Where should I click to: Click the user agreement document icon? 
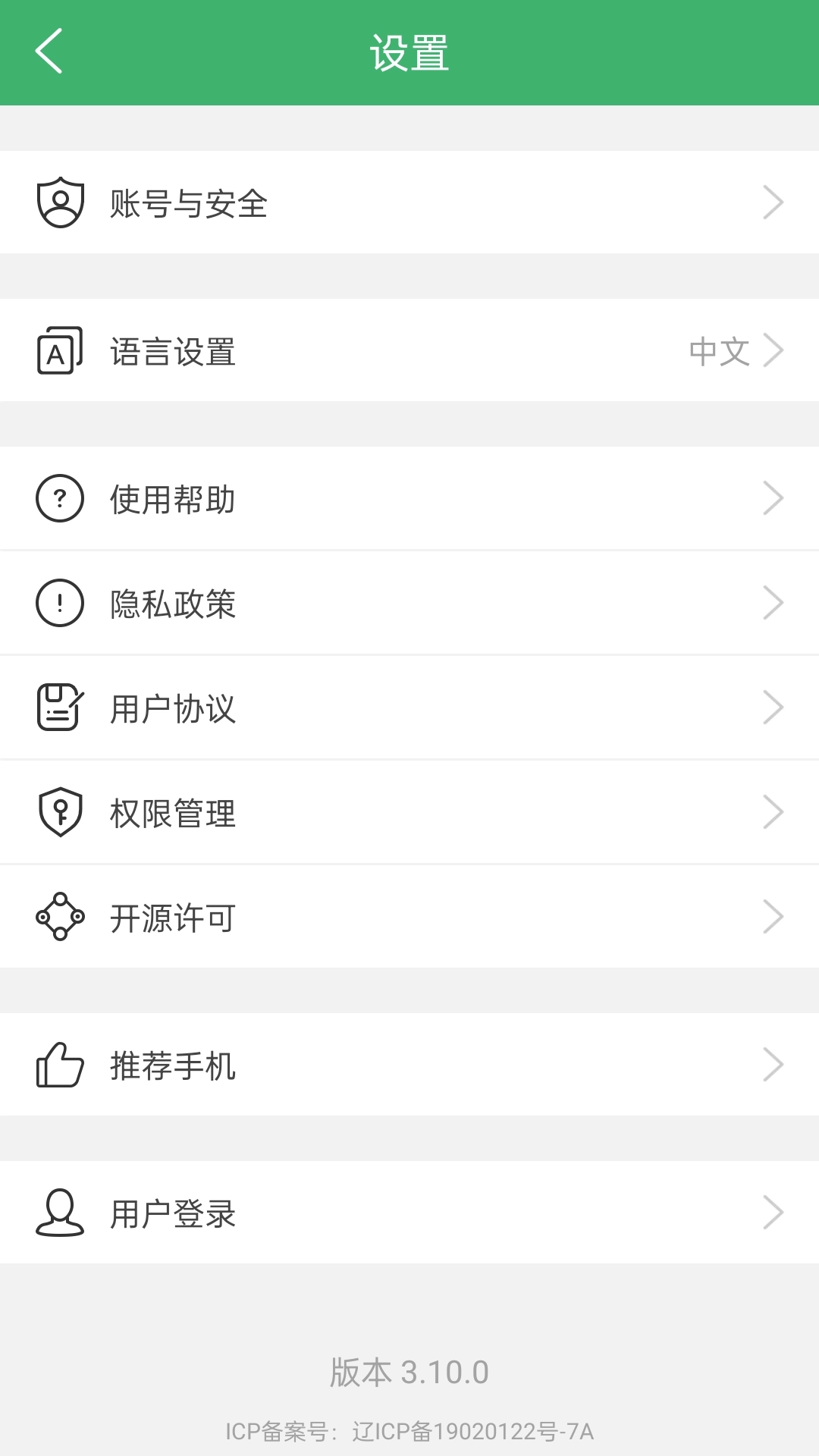tap(60, 707)
